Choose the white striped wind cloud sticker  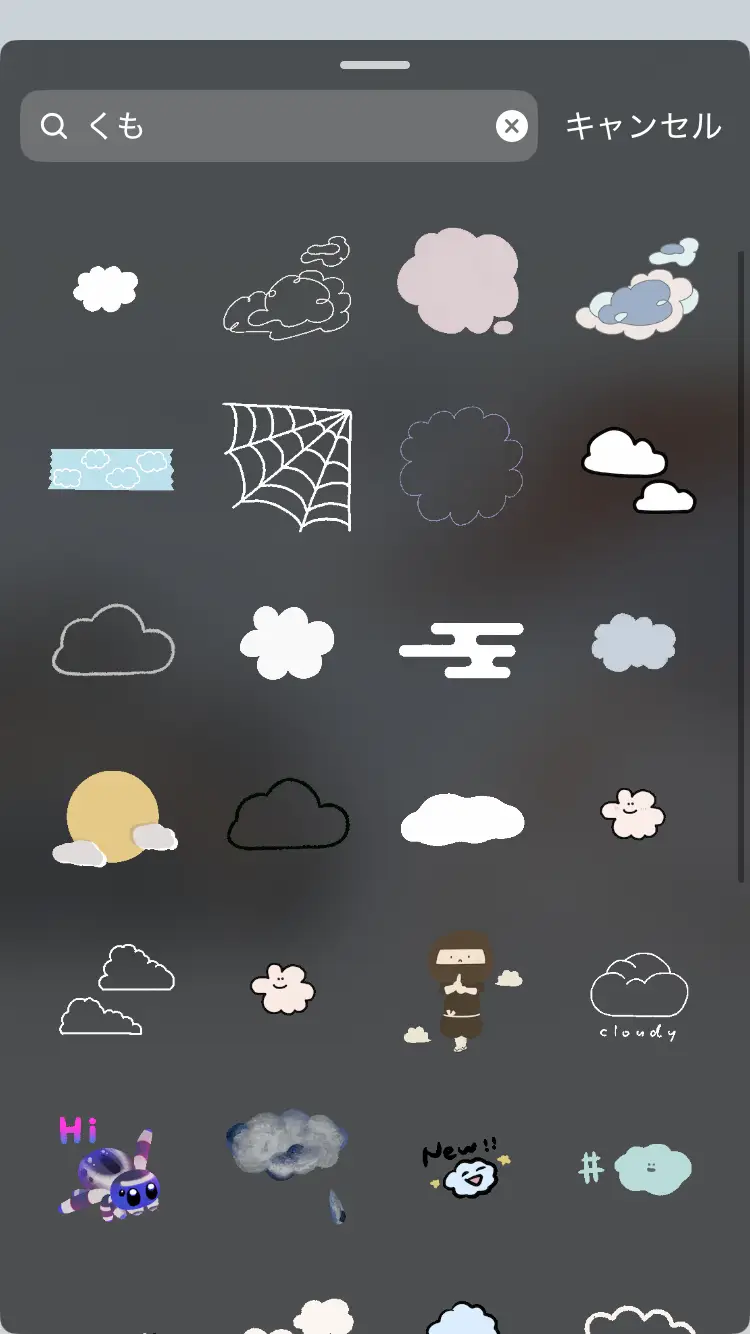tap(462, 649)
